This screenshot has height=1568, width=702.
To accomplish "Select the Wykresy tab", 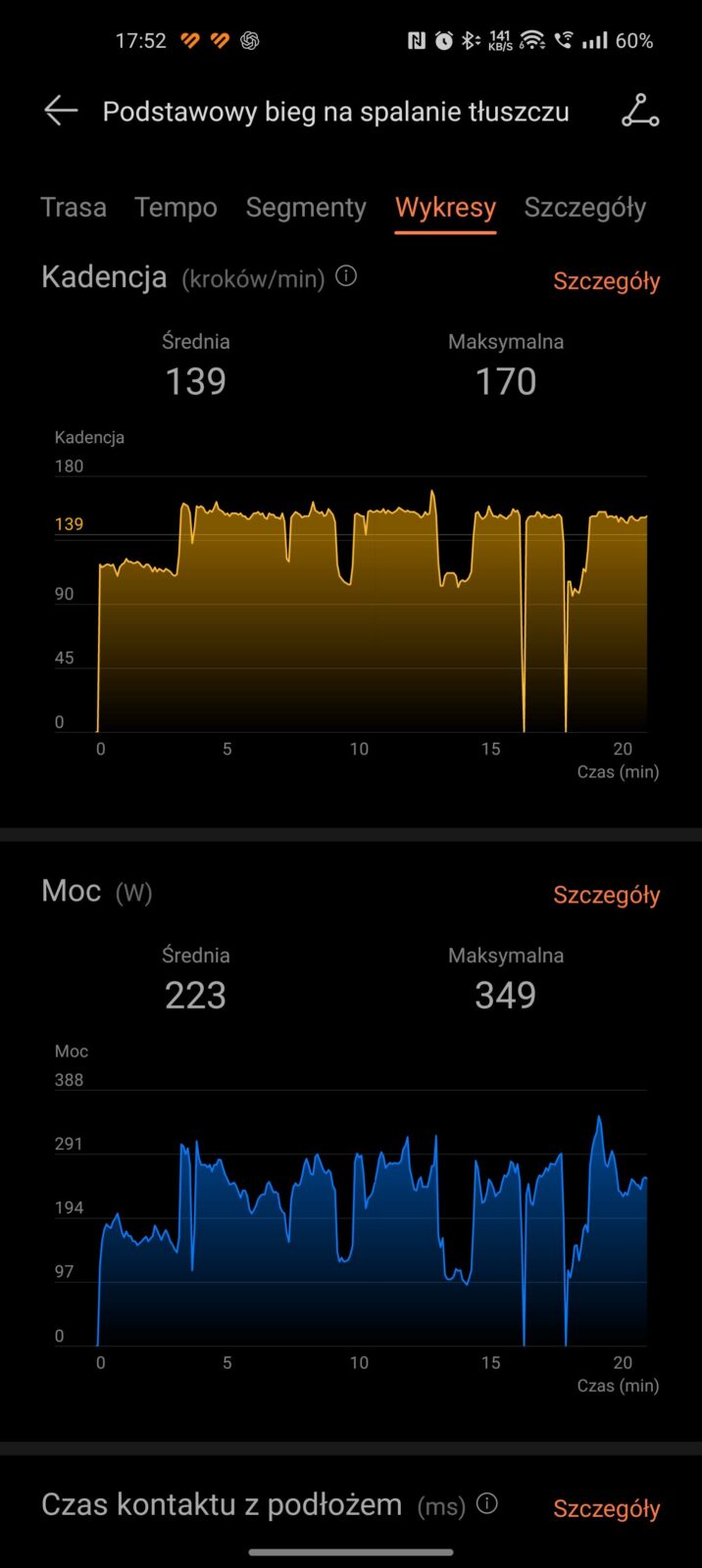I will click(x=445, y=208).
